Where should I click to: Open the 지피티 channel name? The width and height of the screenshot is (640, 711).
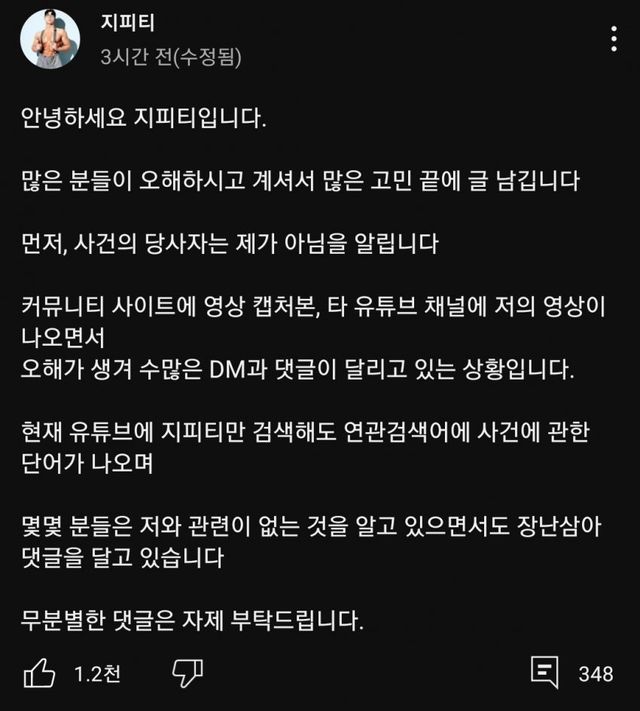tap(127, 20)
